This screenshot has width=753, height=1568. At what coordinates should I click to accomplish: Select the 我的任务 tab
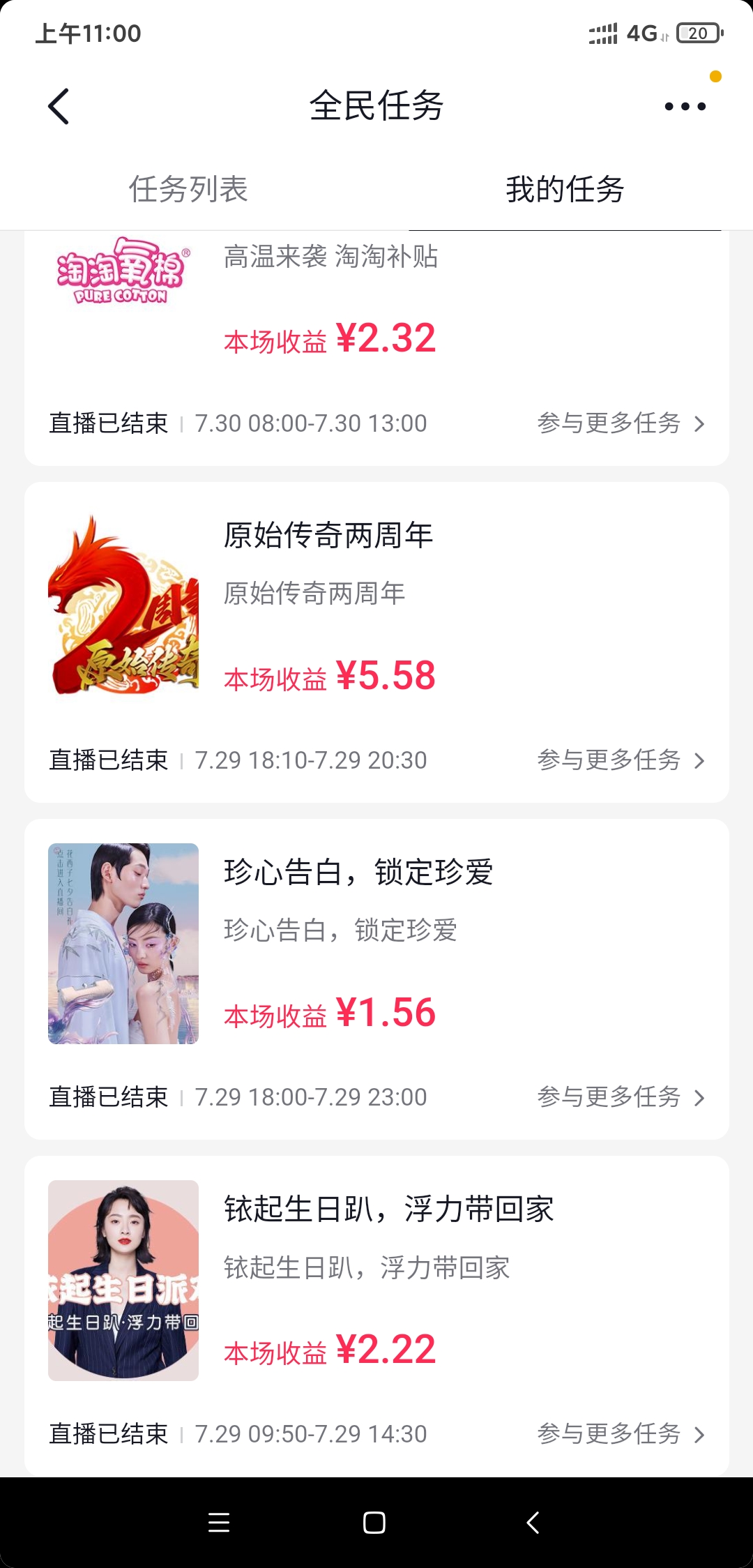(565, 190)
